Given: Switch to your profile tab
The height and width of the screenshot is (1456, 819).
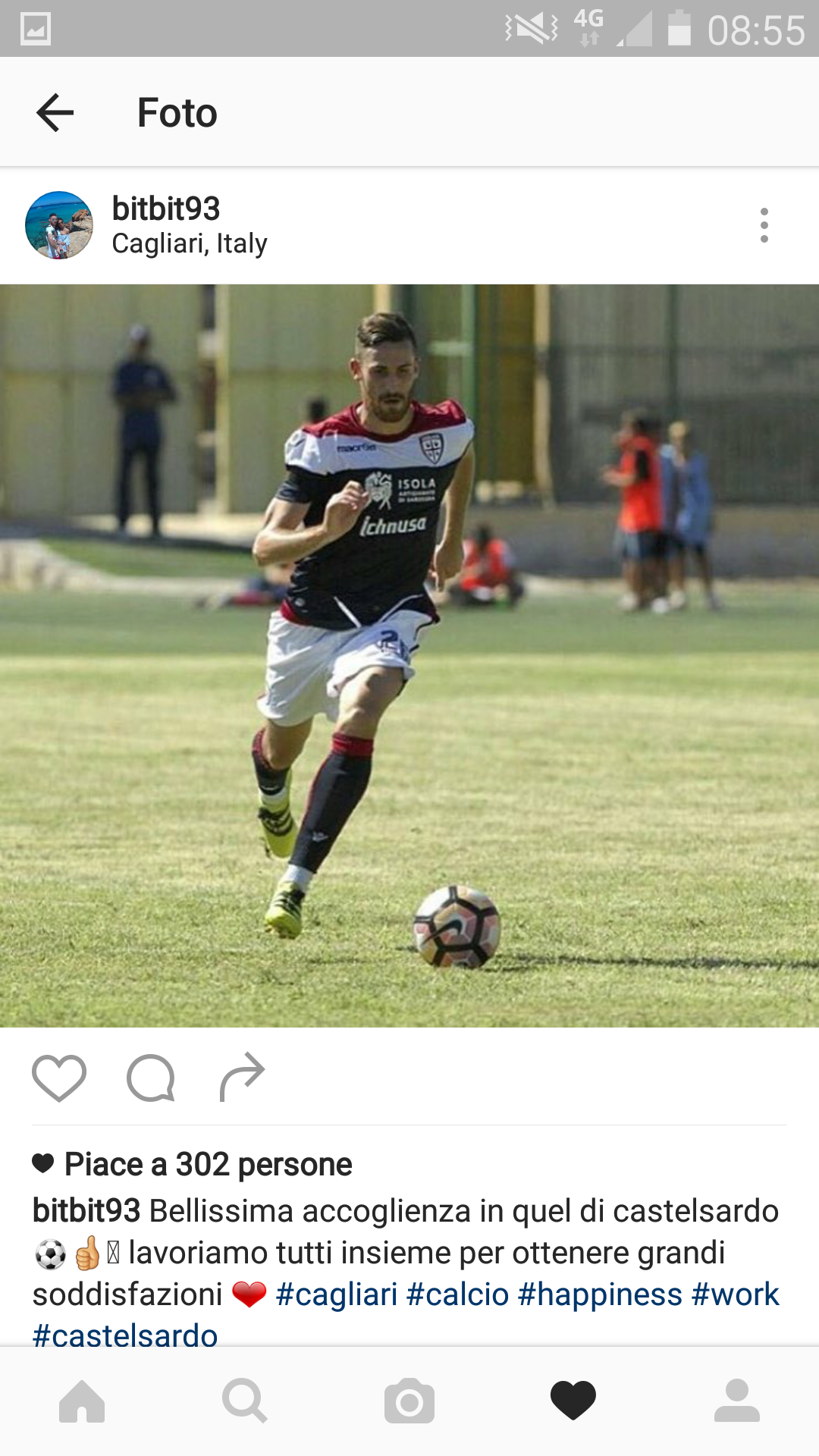Looking at the screenshot, I should tap(737, 1401).
